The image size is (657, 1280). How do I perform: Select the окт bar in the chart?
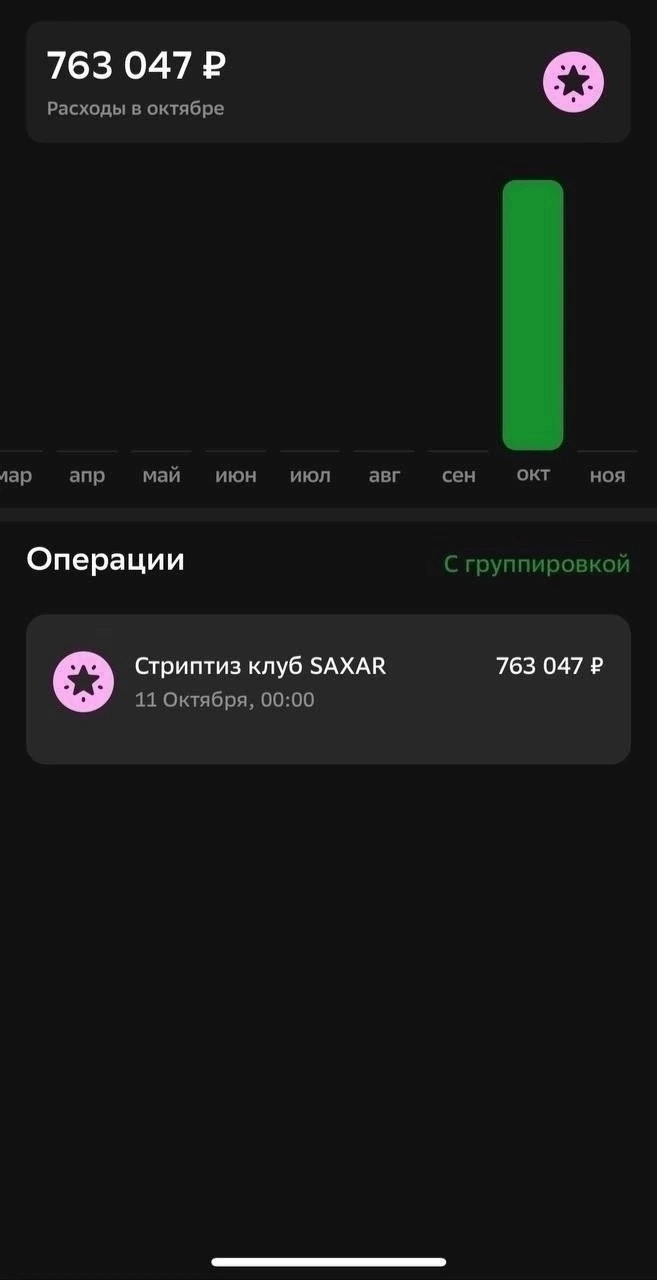point(533,315)
